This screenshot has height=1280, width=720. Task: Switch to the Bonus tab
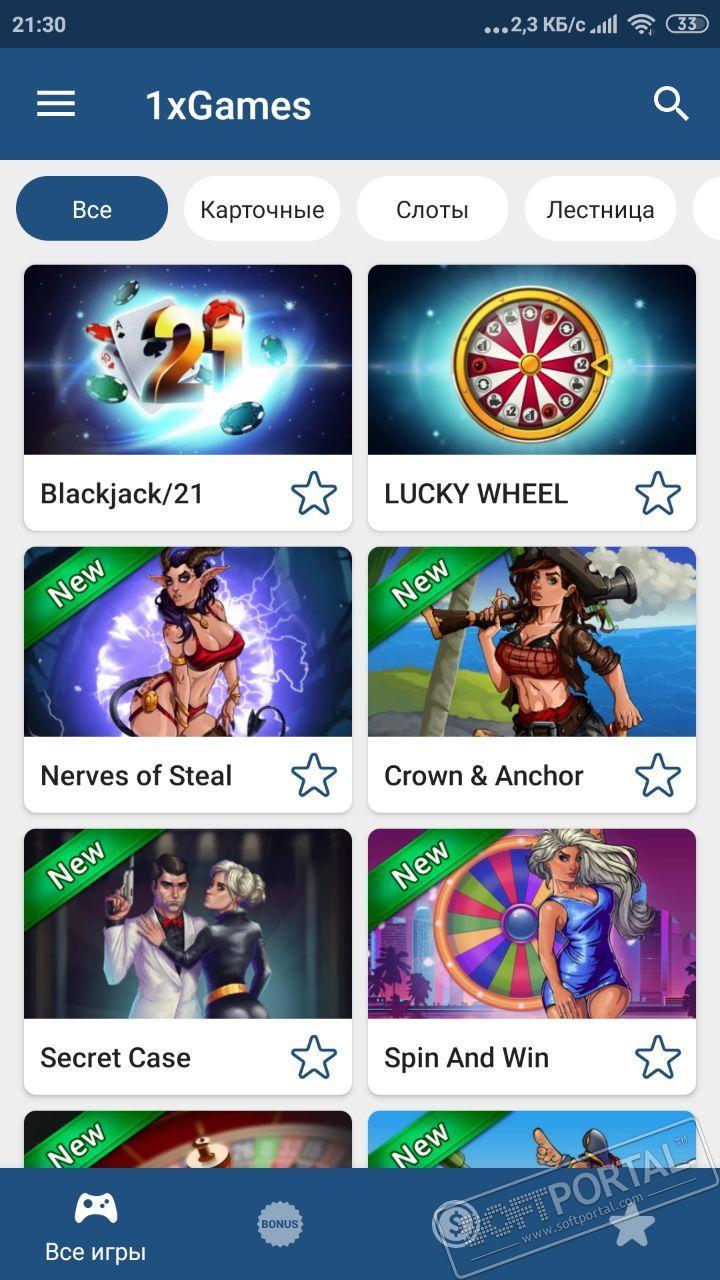pyautogui.click(x=280, y=1224)
